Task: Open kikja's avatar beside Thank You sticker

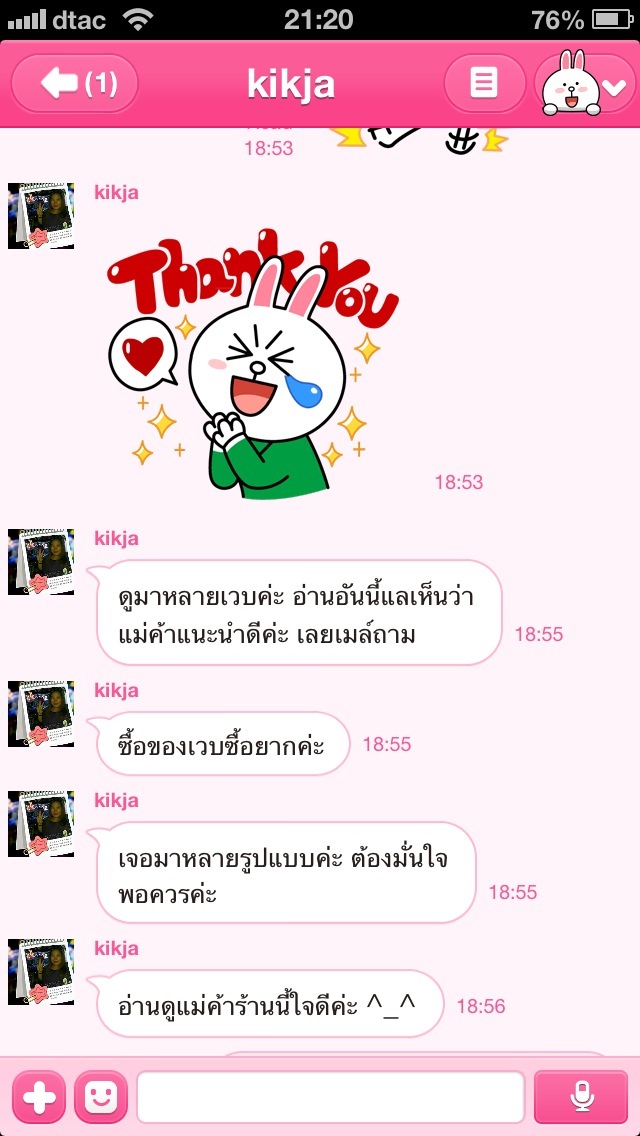Action: tap(41, 216)
